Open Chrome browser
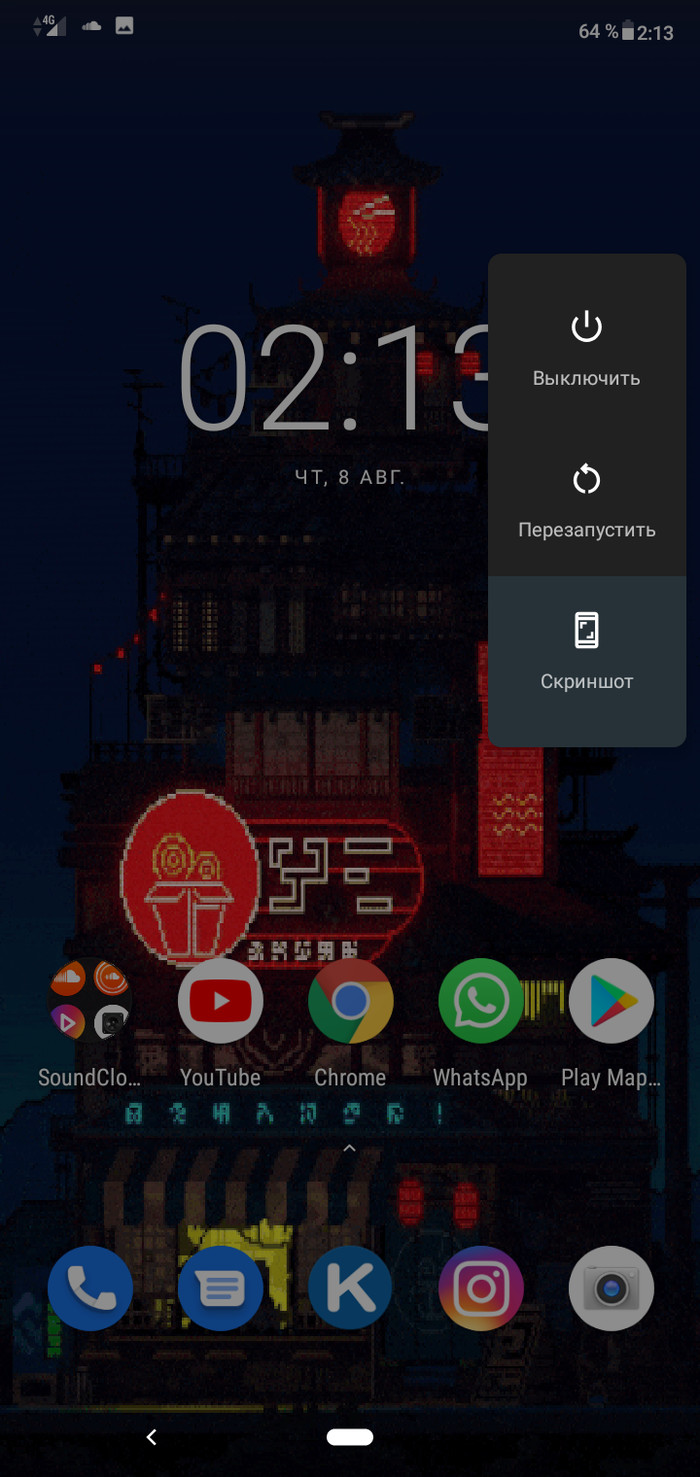Image resolution: width=700 pixels, height=1477 pixels. (350, 1001)
